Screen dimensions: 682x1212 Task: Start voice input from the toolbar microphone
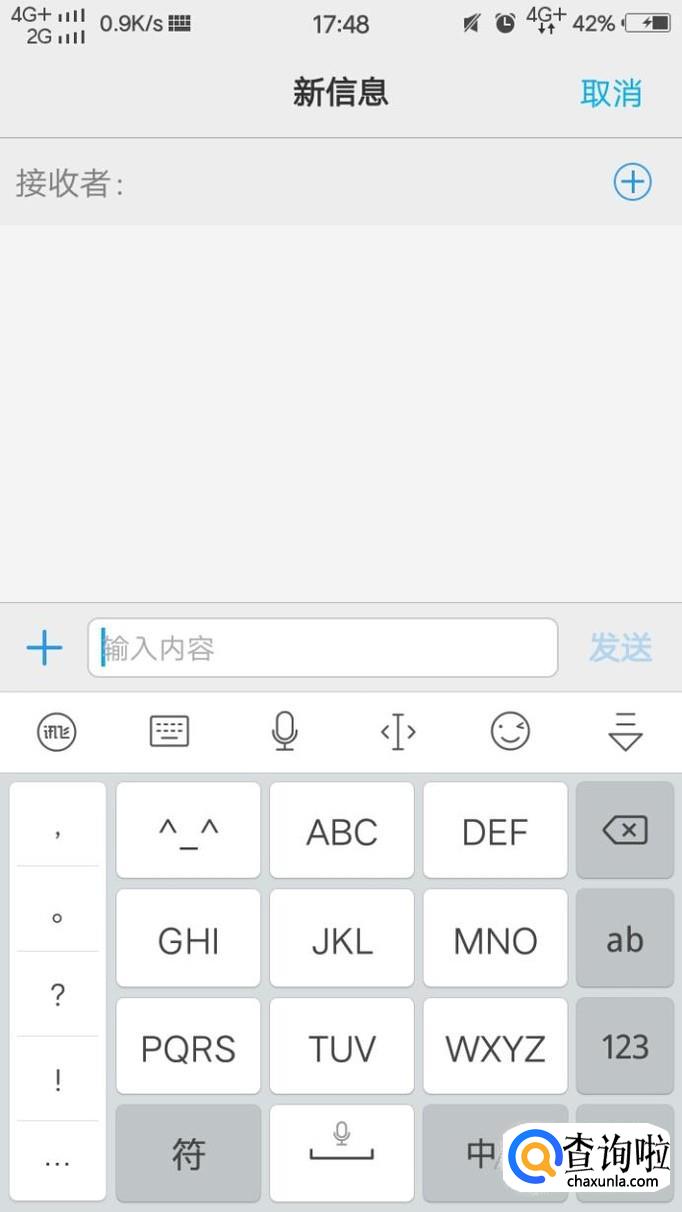284,732
